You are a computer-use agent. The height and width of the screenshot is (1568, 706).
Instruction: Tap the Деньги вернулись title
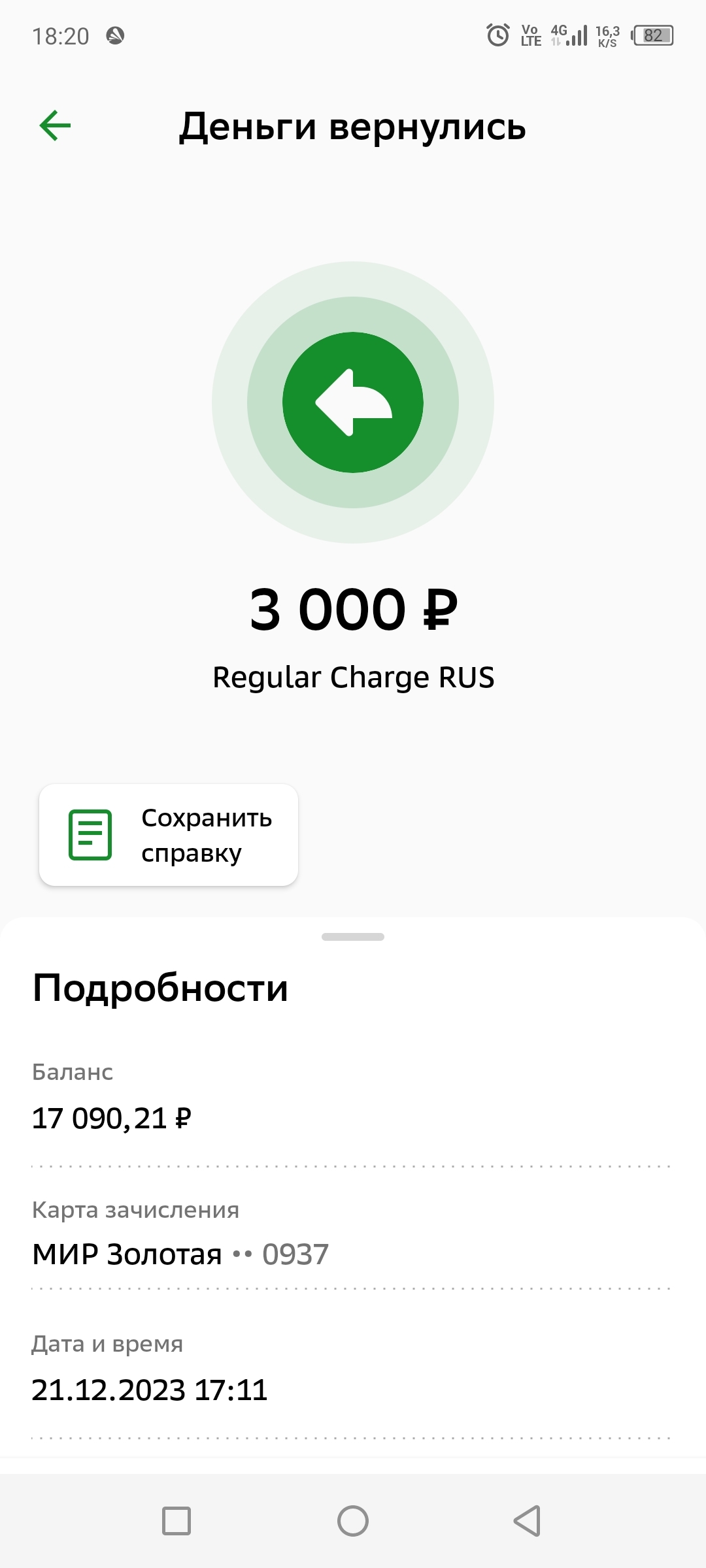click(353, 129)
